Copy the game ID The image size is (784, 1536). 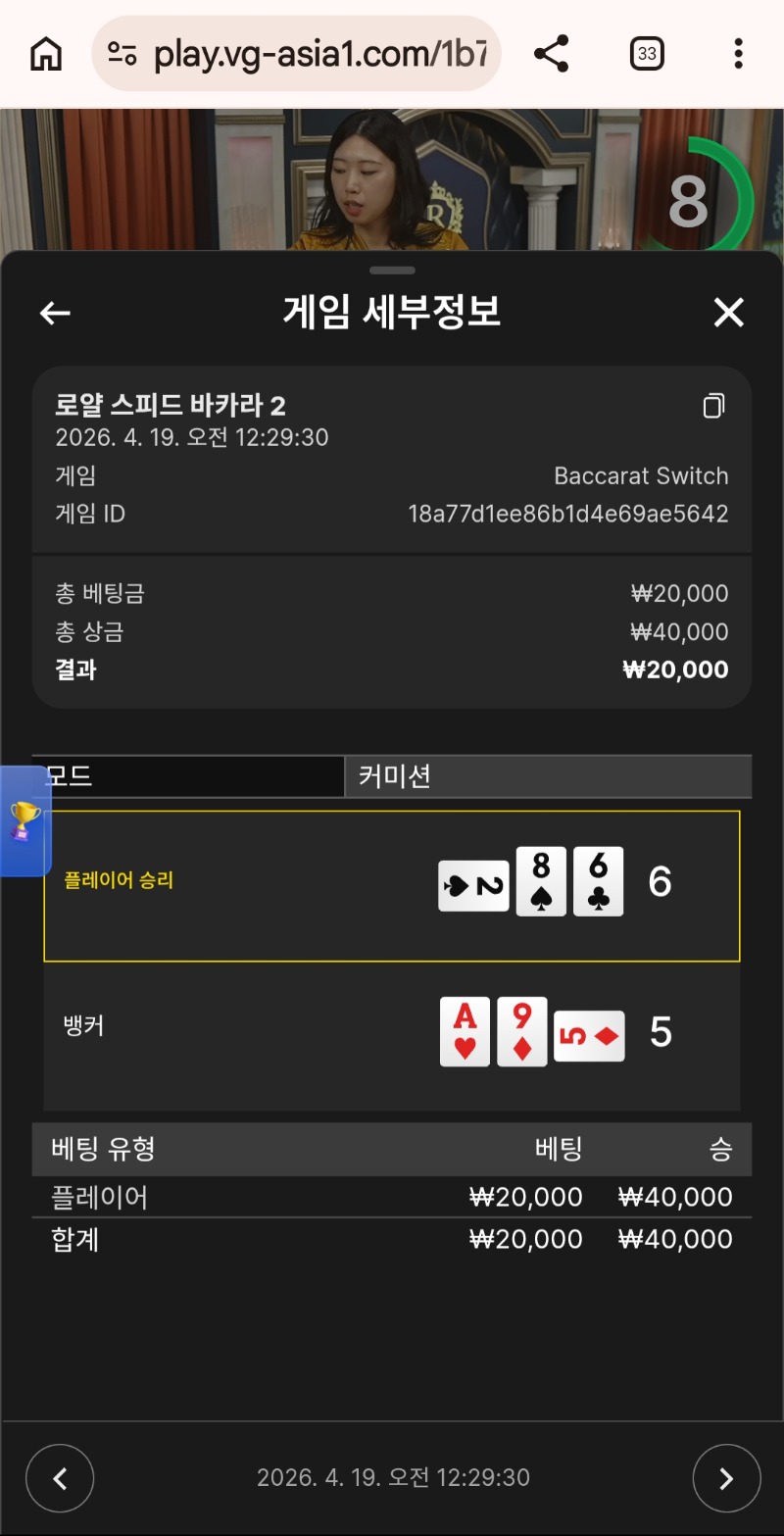[713, 406]
